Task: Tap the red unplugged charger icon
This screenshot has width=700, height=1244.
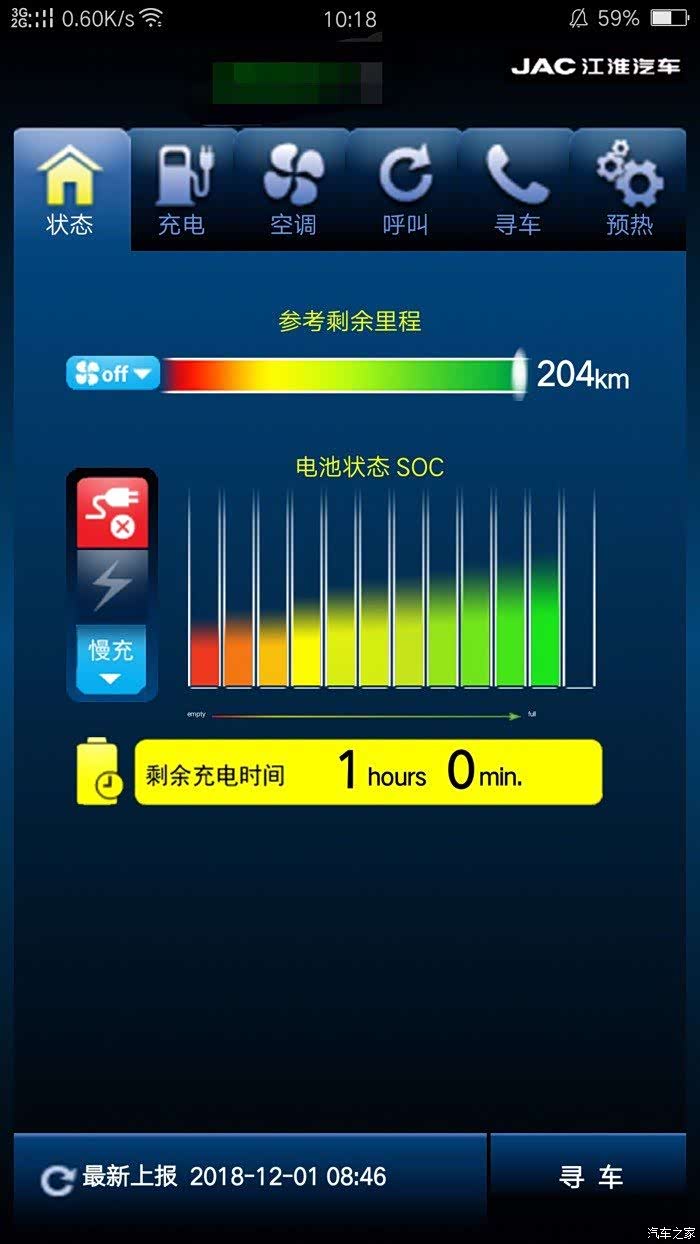Action: click(112, 511)
